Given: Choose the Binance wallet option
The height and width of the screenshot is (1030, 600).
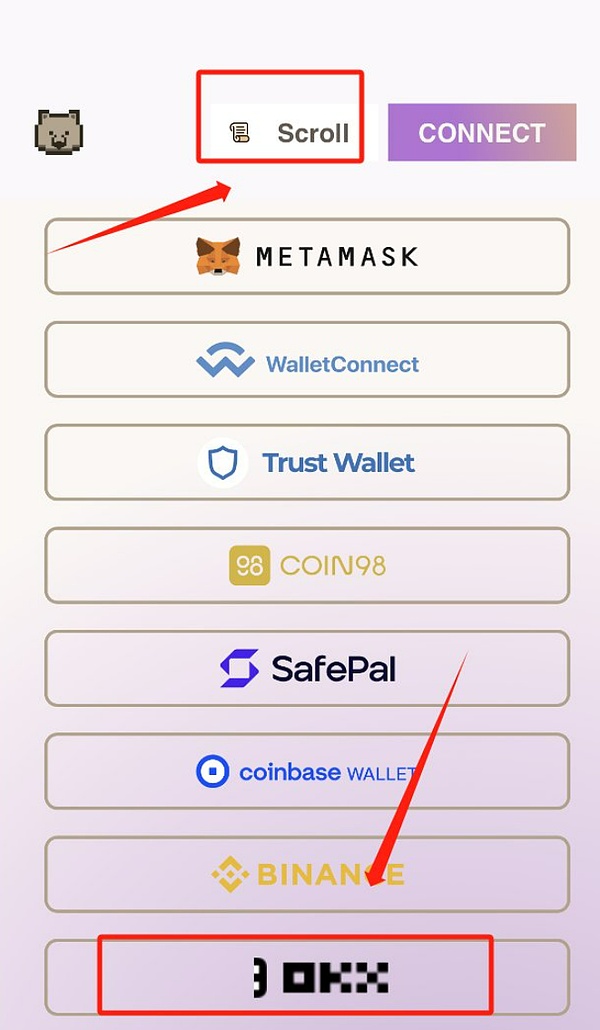Looking at the screenshot, I should pos(307,875).
